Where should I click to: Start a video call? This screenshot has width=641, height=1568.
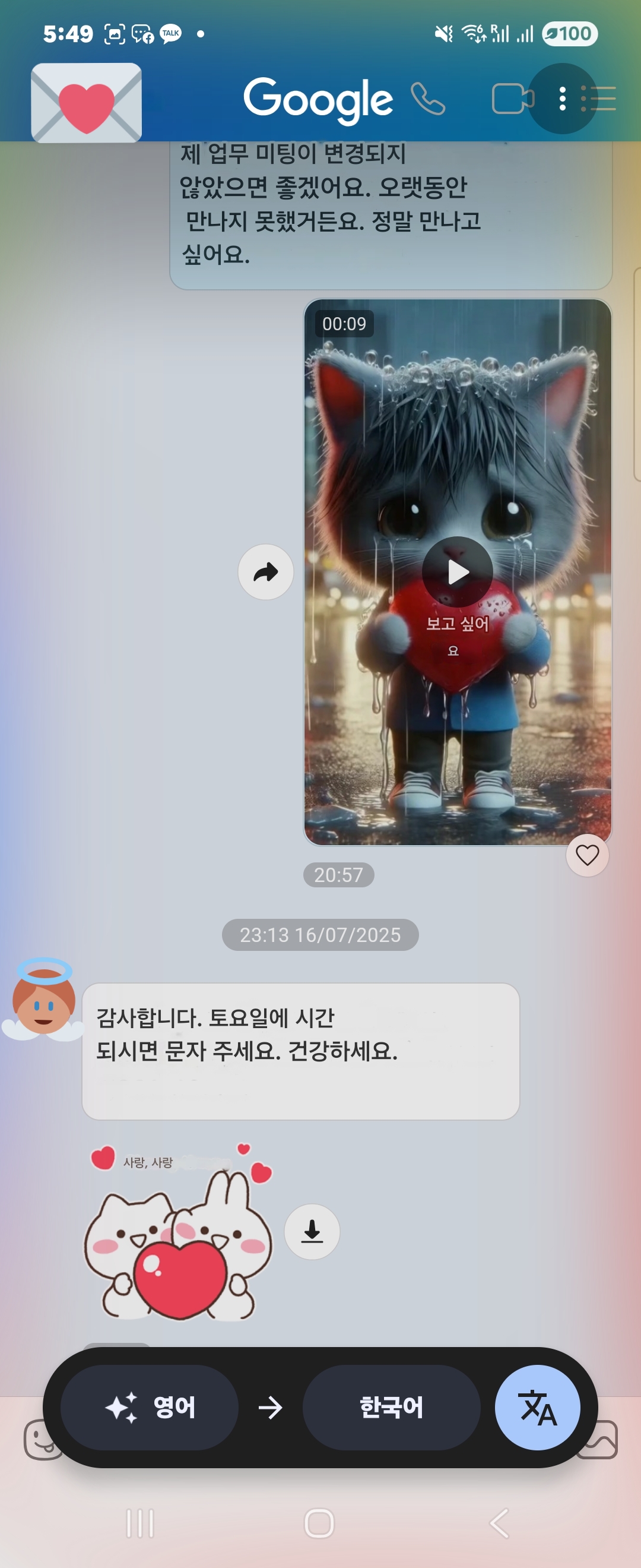point(512,99)
